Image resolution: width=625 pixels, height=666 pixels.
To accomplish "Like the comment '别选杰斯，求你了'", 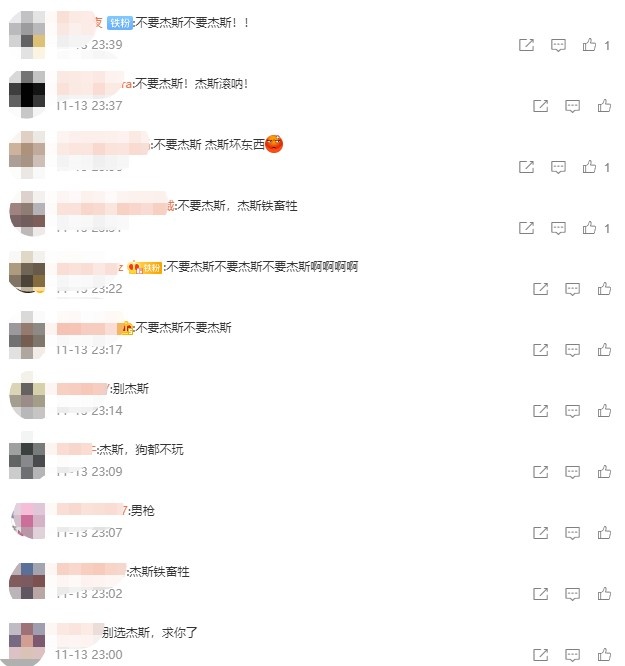I will pos(604,655).
